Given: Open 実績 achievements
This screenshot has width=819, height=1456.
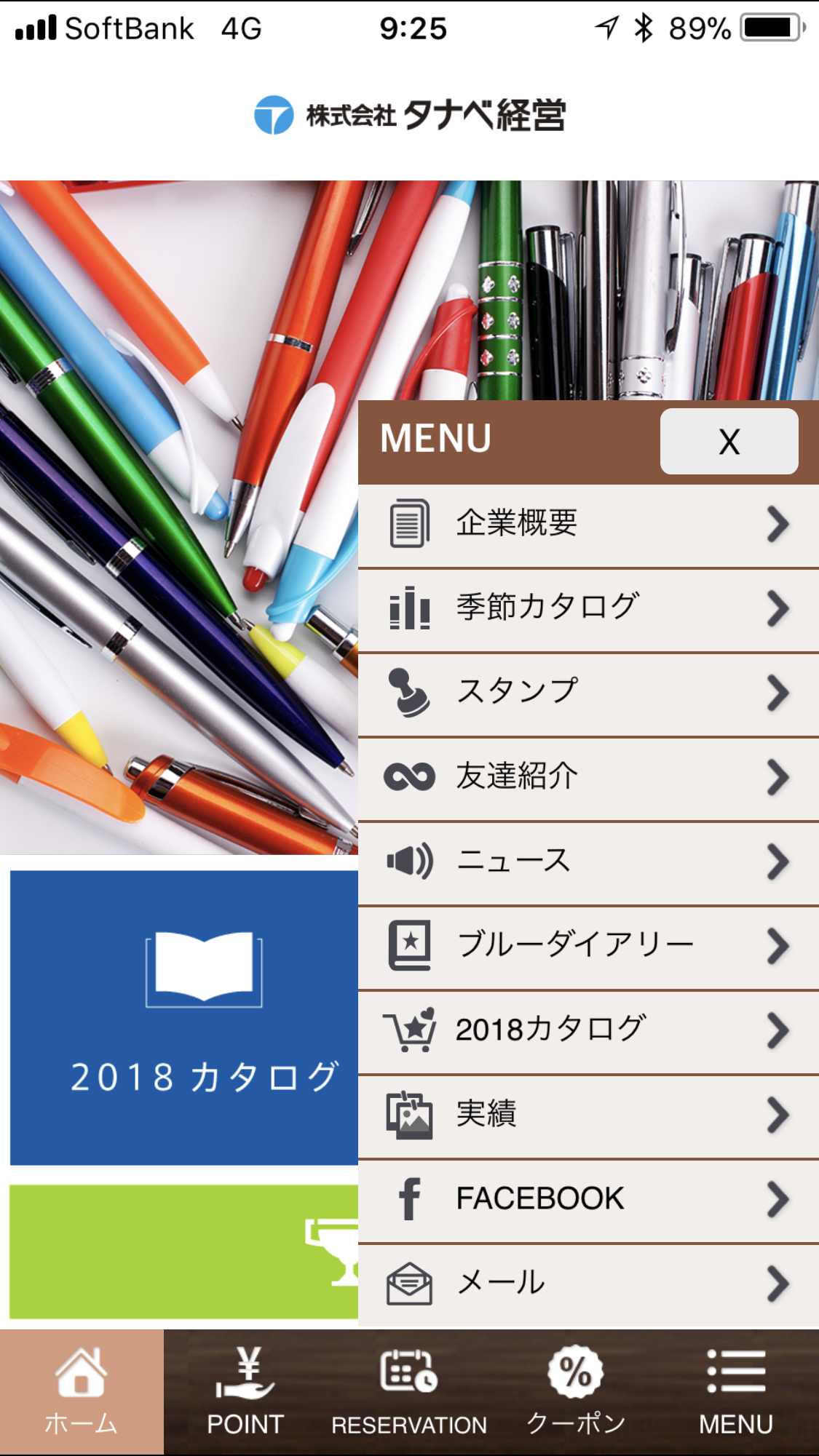Looking at the screenshot, I should (588, 1115).
